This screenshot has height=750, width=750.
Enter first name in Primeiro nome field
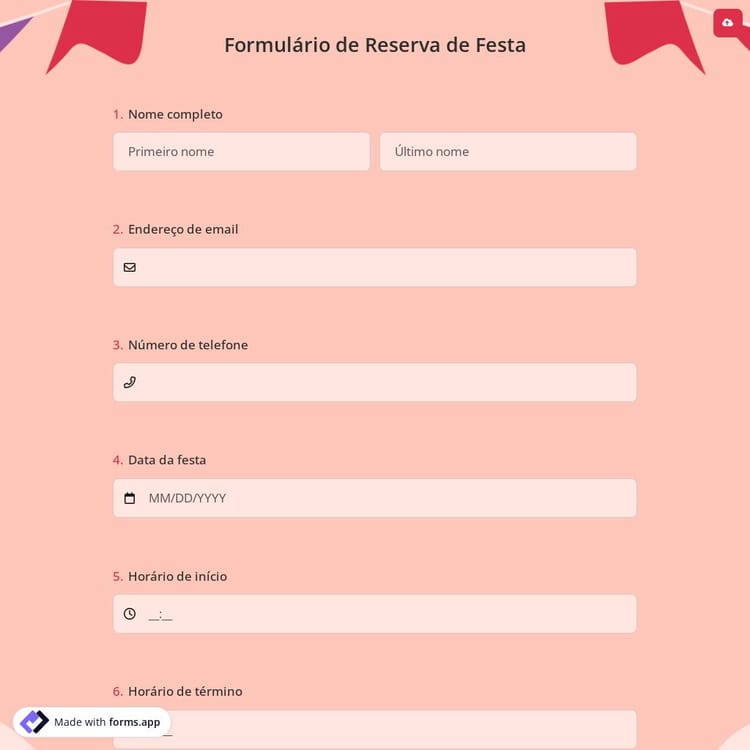241,152
